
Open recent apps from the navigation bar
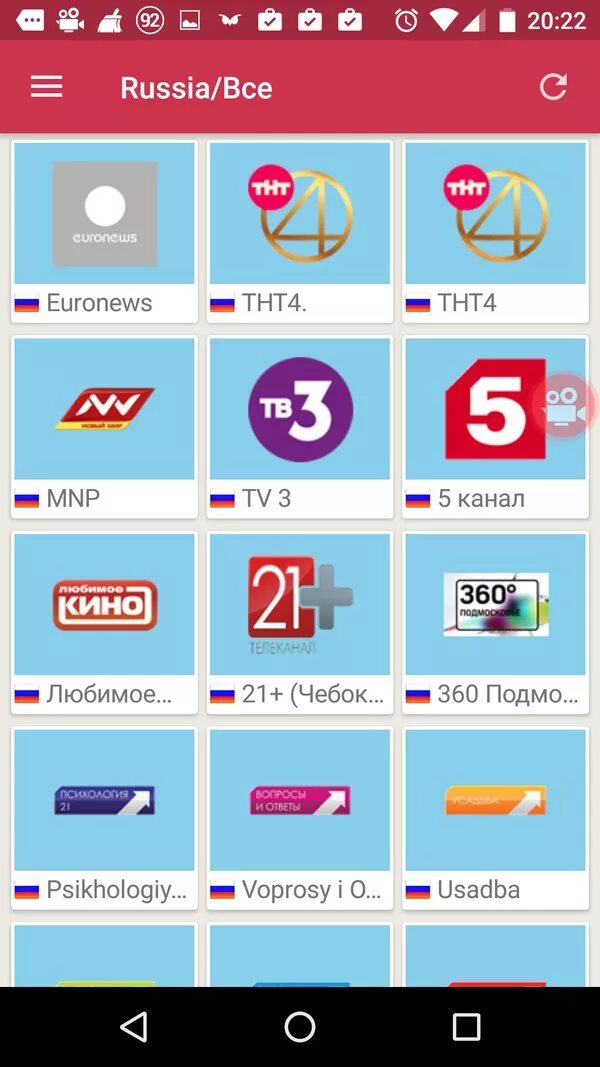coord(467,1026)
